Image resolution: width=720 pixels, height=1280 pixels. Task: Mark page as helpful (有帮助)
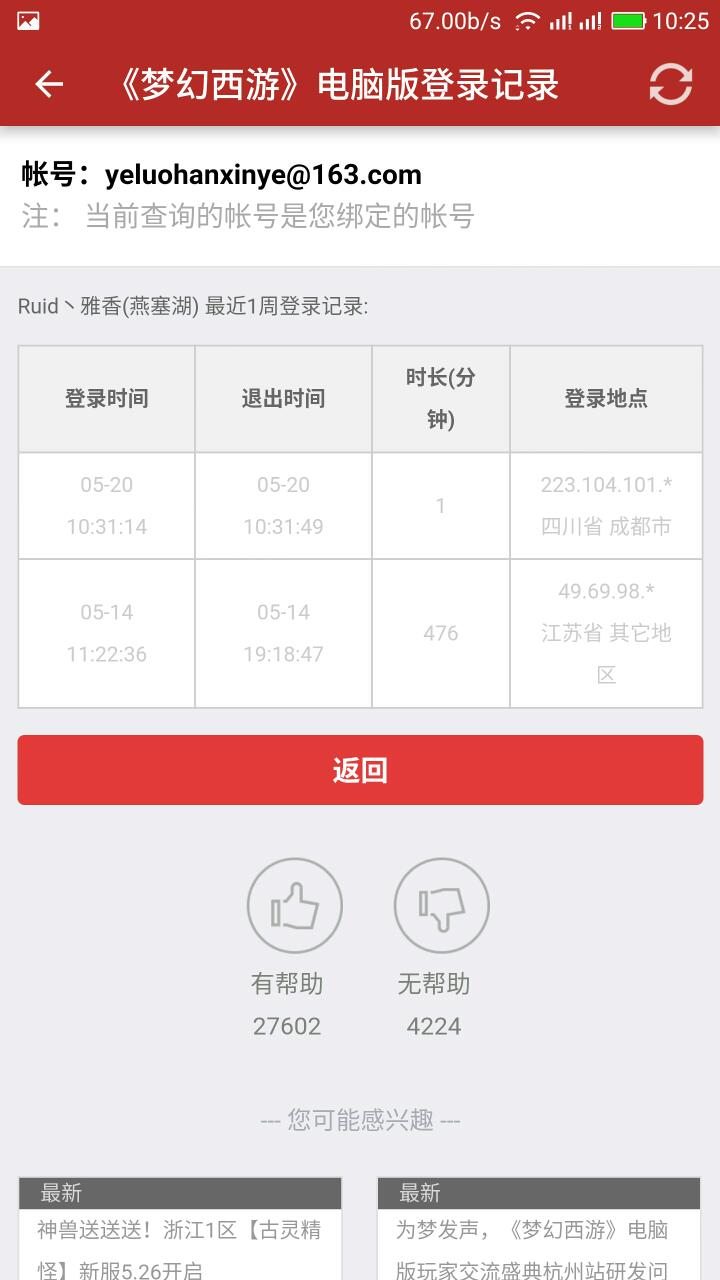click(x=295, y=906)
